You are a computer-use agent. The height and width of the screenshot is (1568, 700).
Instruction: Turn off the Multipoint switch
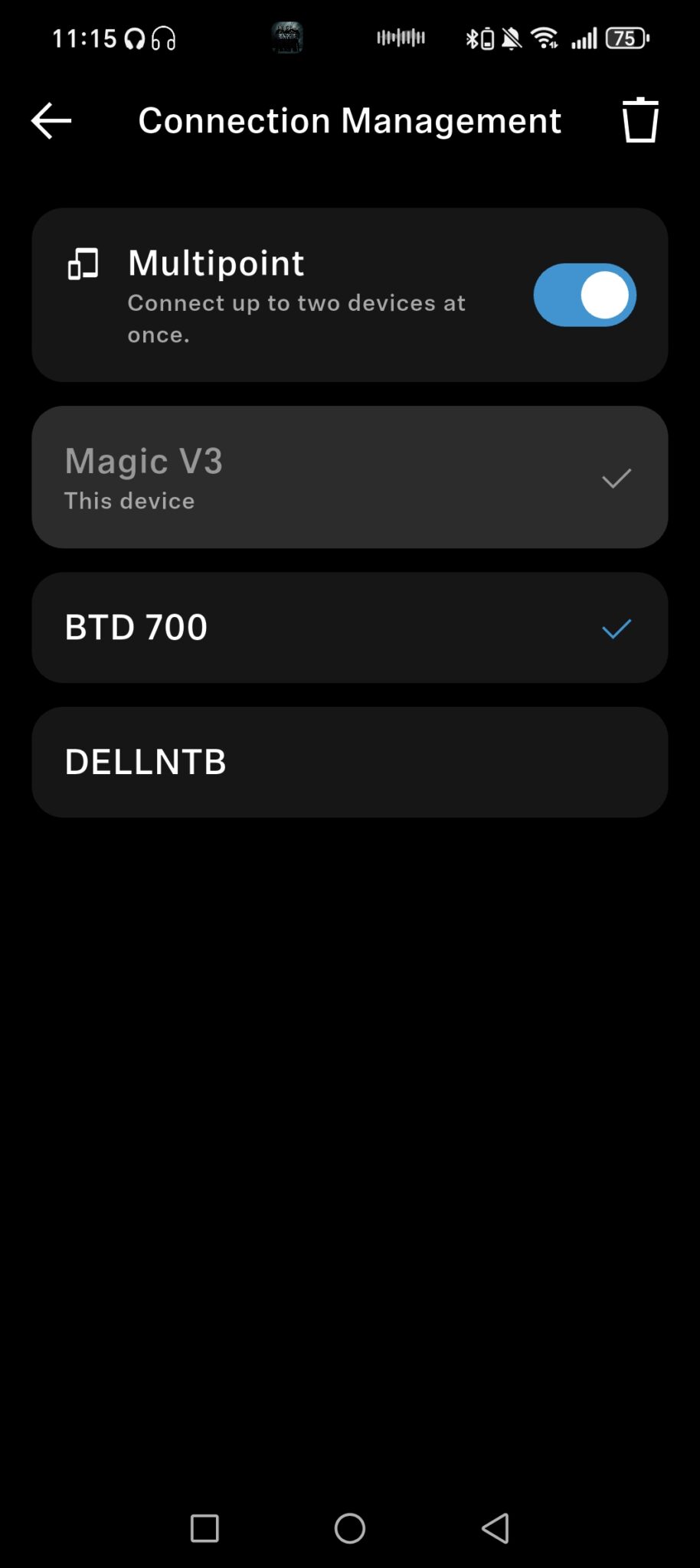[584, 296]
